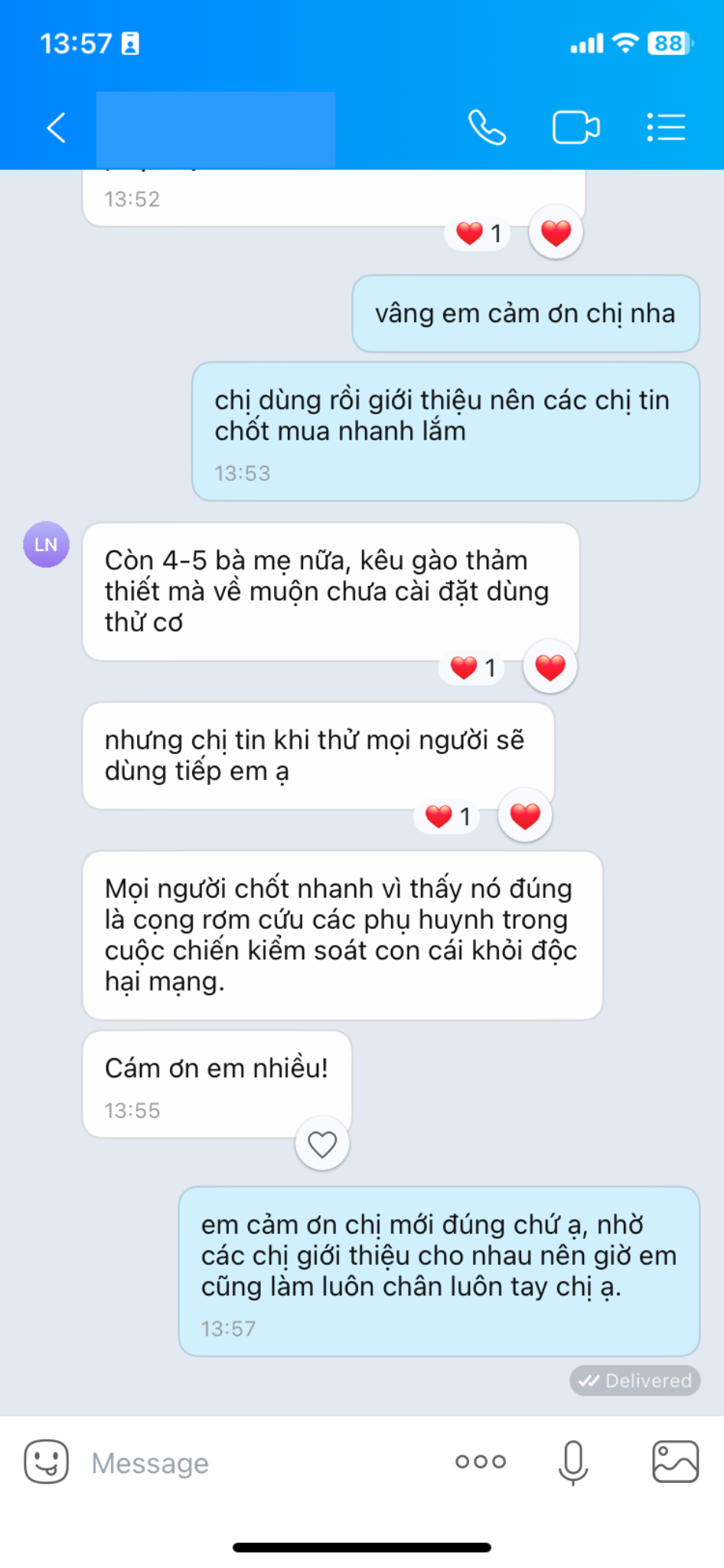Tap the back arrow to leave the chat
Viewport: 724px width, 1568px height.
click(x=54, y=127)
